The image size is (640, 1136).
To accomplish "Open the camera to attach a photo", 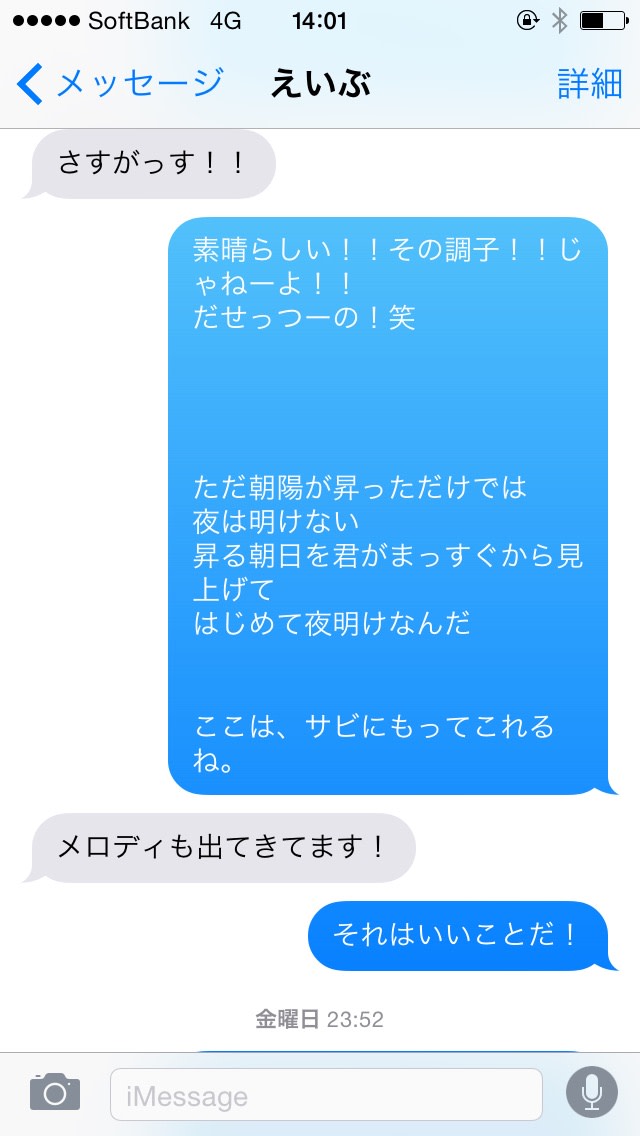I will click(55, 1093).
